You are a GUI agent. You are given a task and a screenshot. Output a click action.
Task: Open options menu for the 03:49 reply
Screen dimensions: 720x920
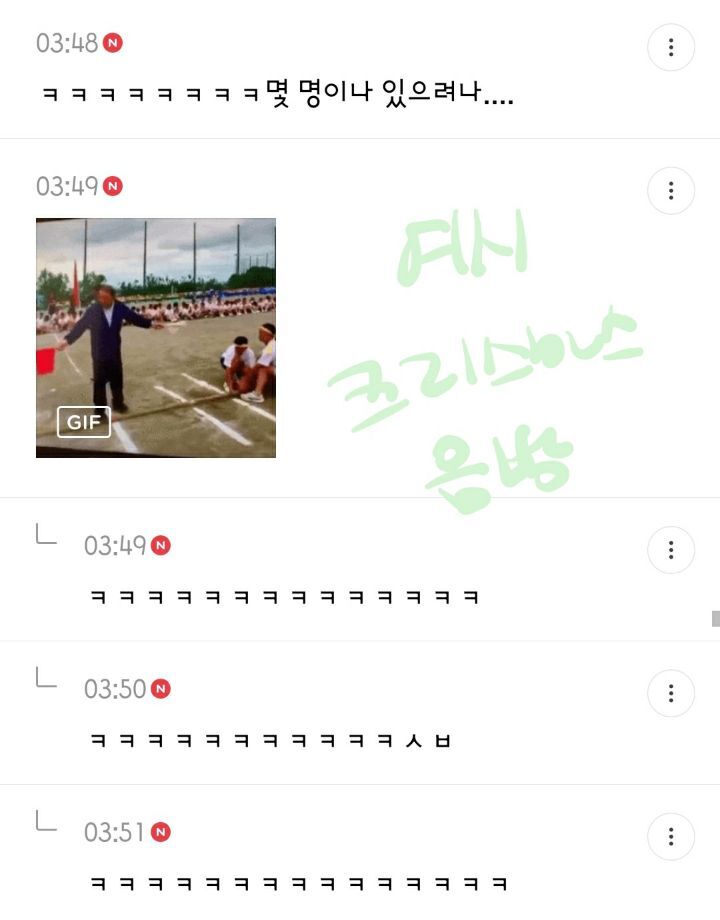(670, 550)
